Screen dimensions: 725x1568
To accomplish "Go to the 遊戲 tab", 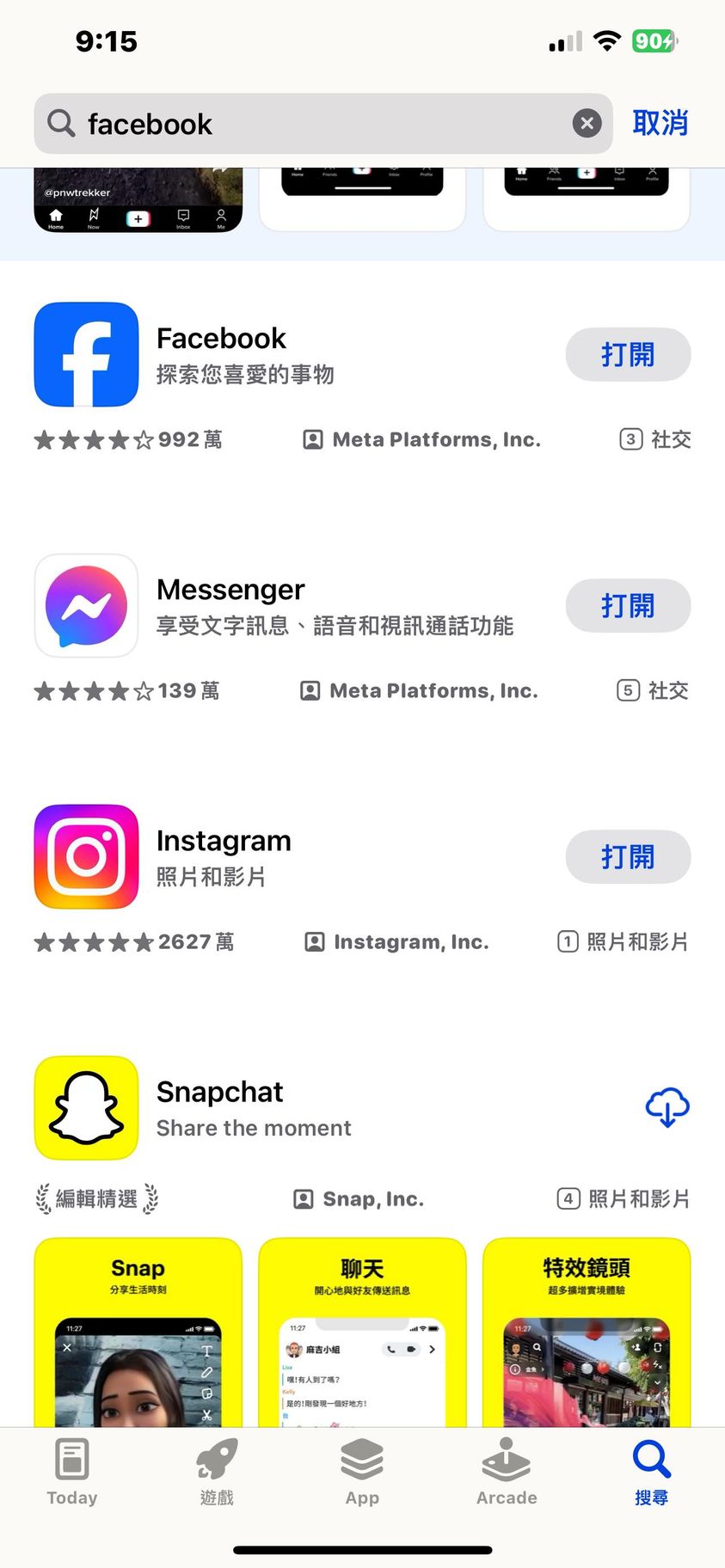I will [217, 1472].
